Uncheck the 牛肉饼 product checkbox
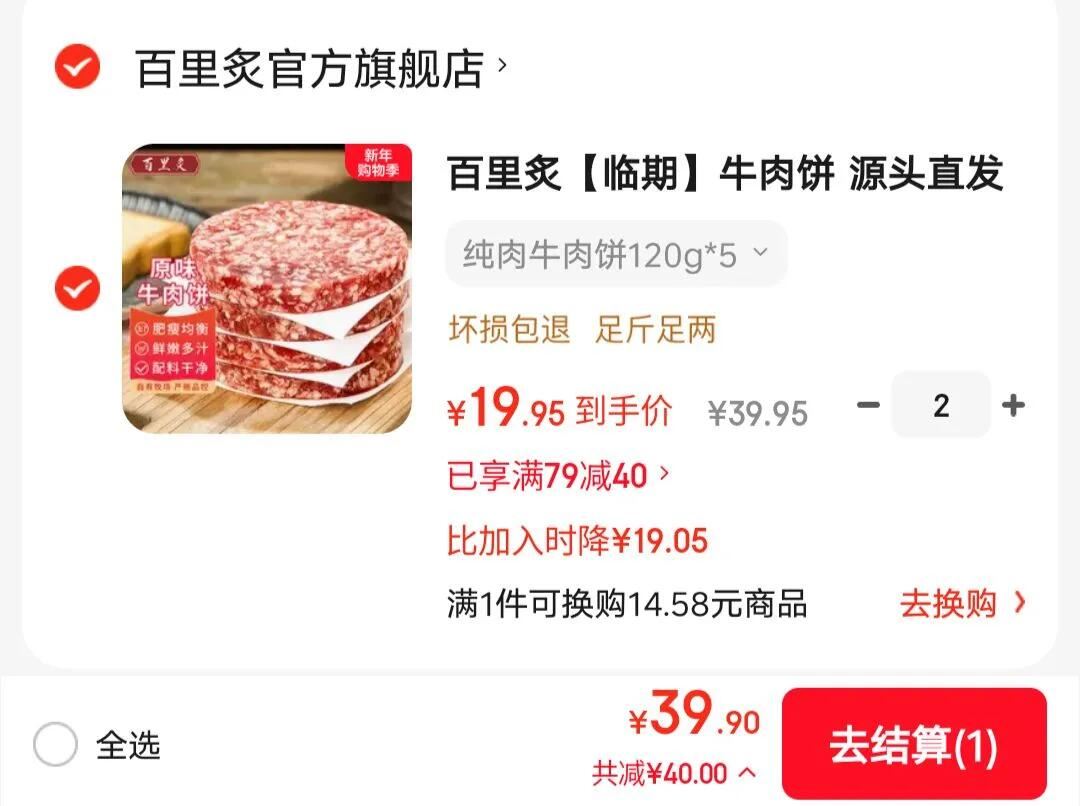The image size is (1080, 806). 77,289
